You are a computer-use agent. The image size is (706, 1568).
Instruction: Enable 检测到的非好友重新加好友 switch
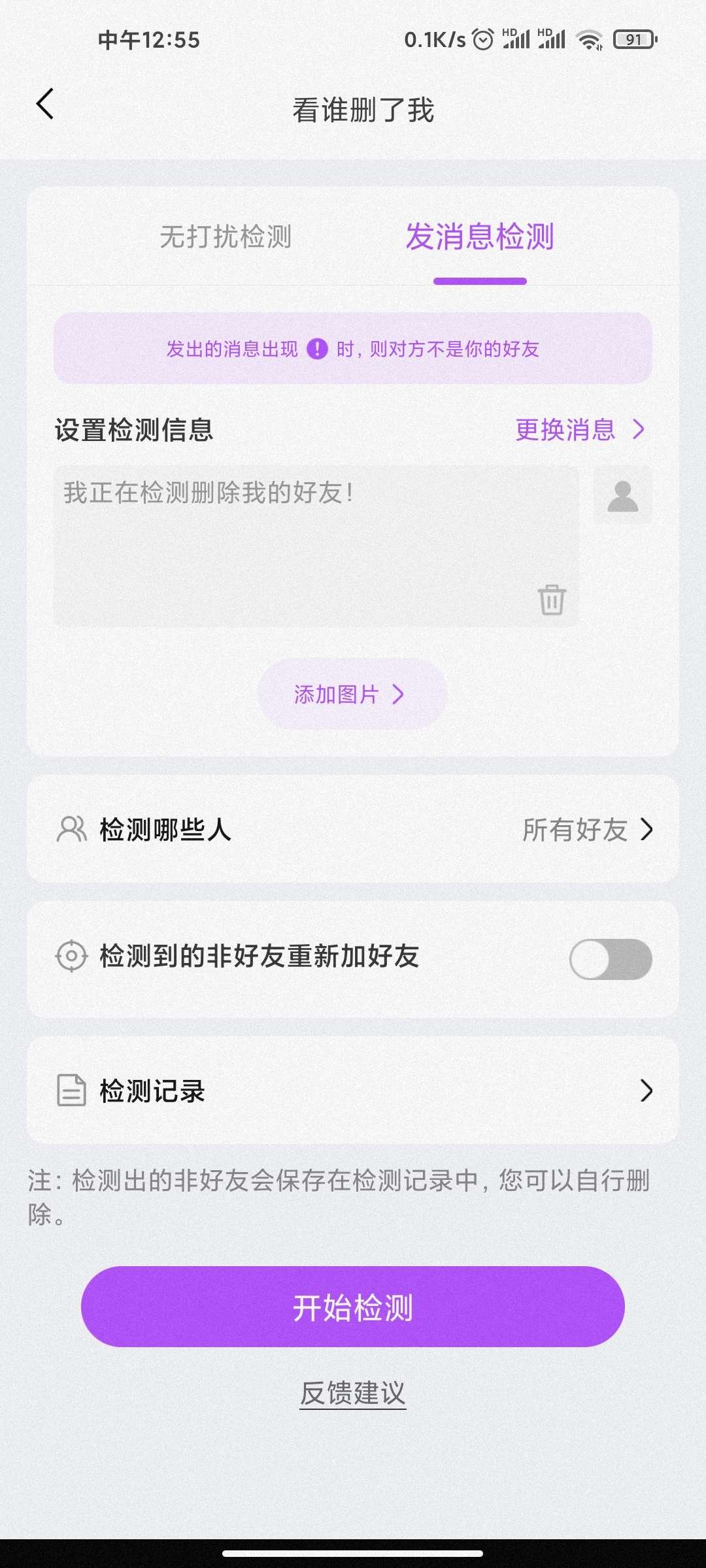(x=610, y=959)
